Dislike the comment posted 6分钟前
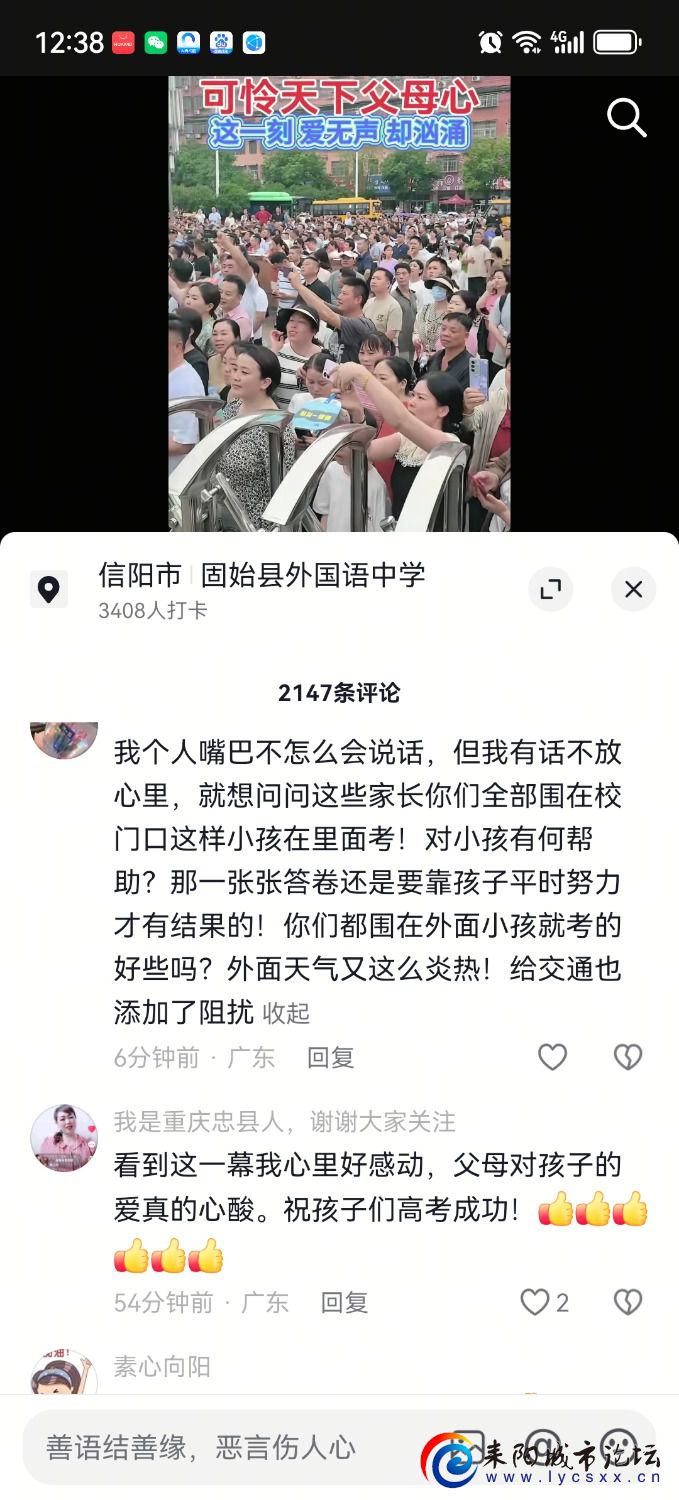679x1500 pixels. pyautogui.click(x=627, y=1057)
